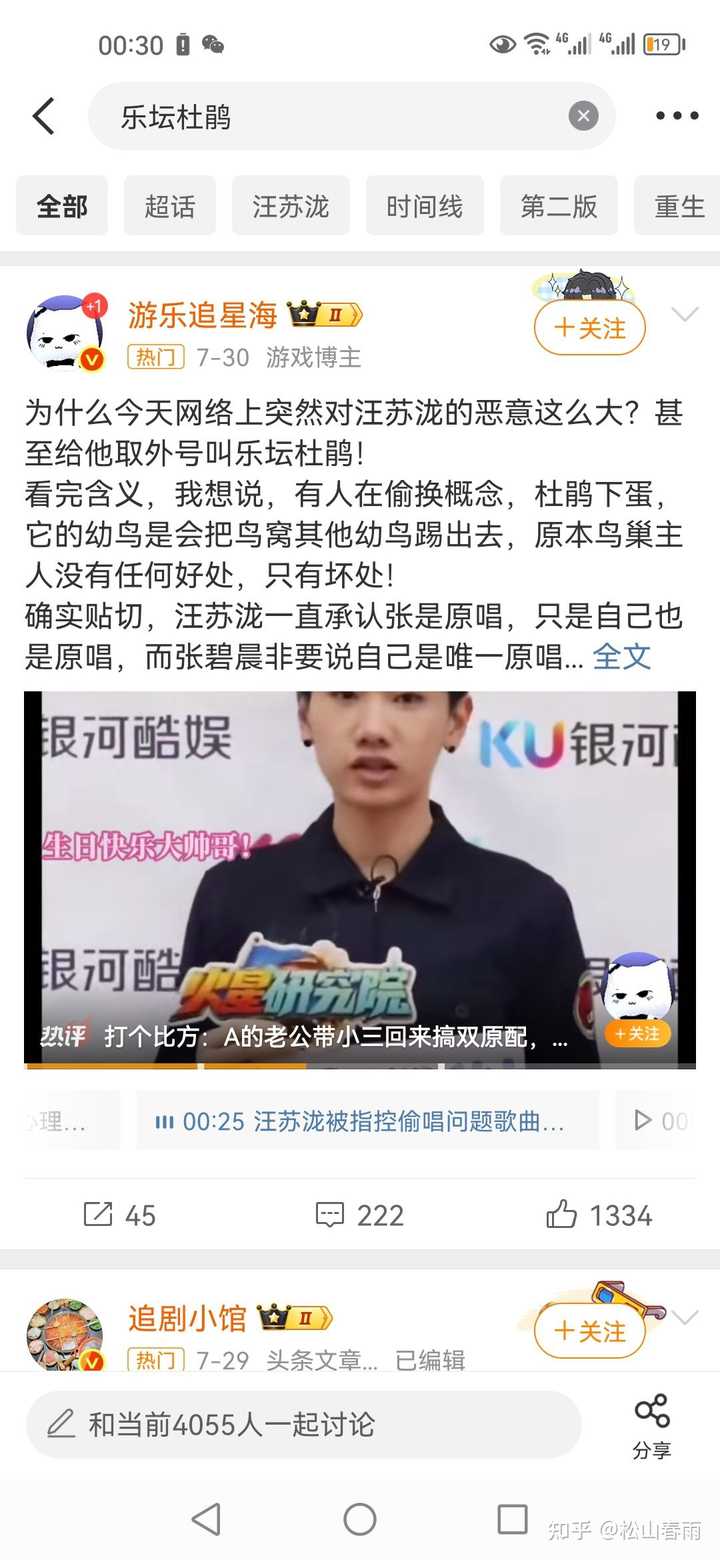The height and width of the screenshot is (1560, 720).
Task: Open the 222 comments on the post
Action: click(360, 1215)
